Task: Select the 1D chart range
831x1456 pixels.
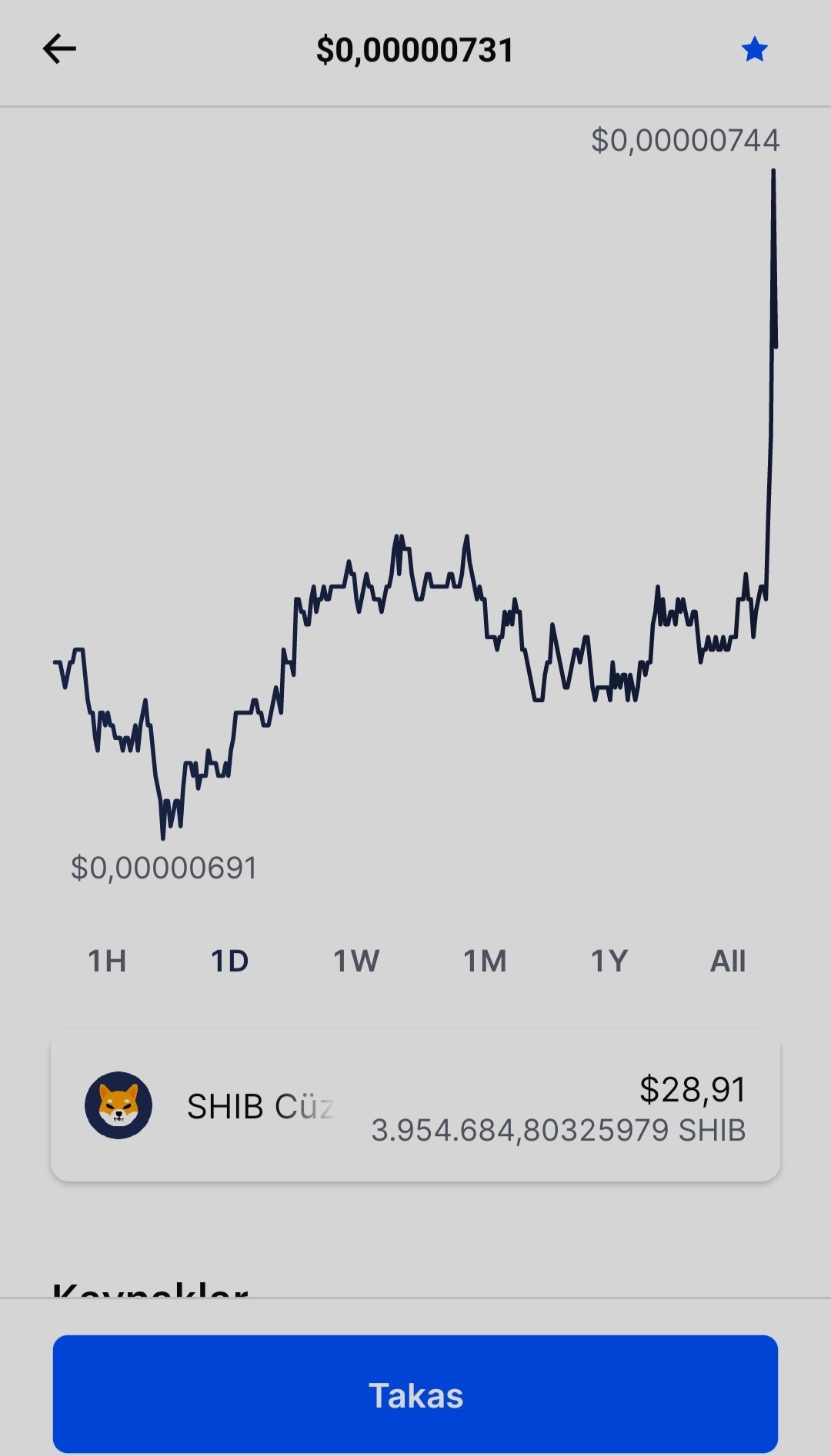Action: (230, 961)
